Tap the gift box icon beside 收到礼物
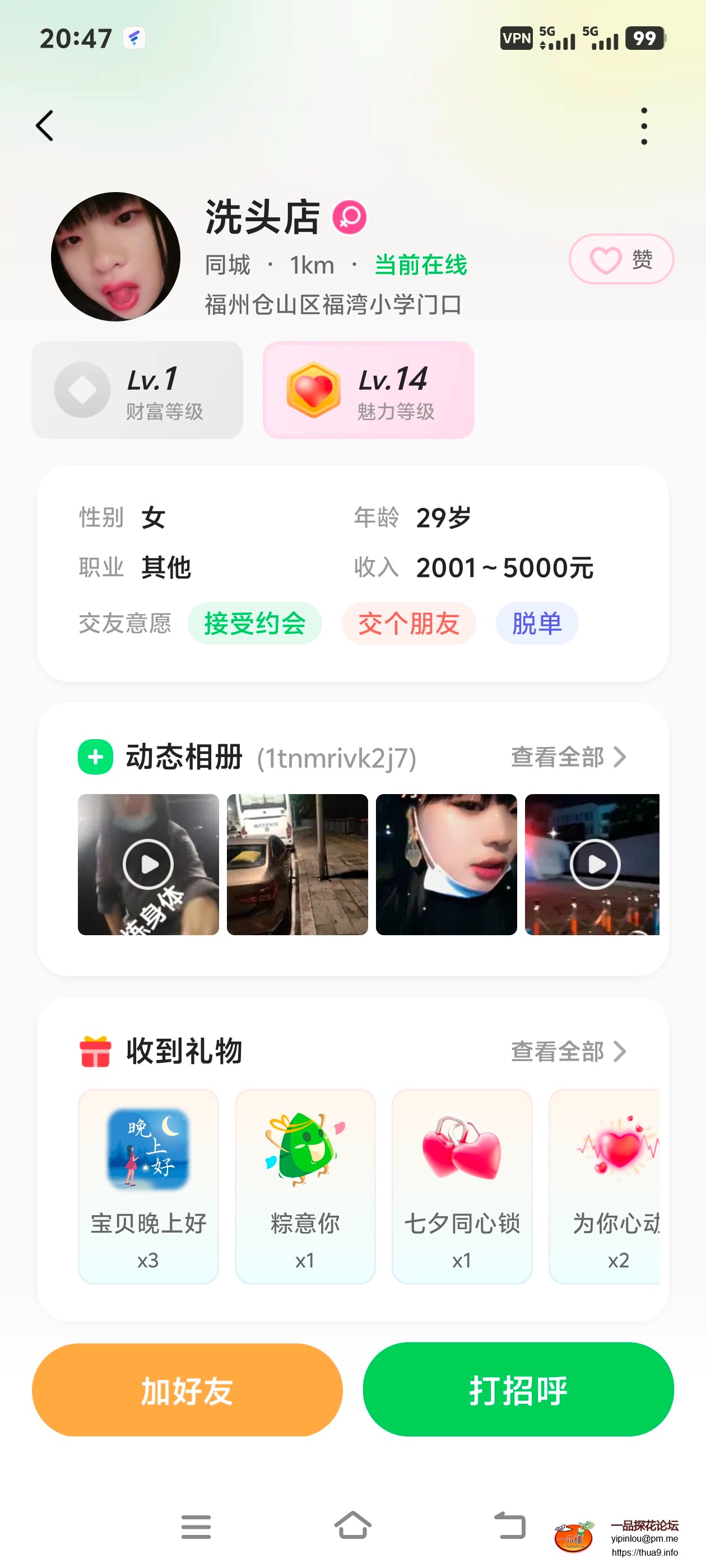The width and height of the screenshot is (706, 1568). (95, 1051)
